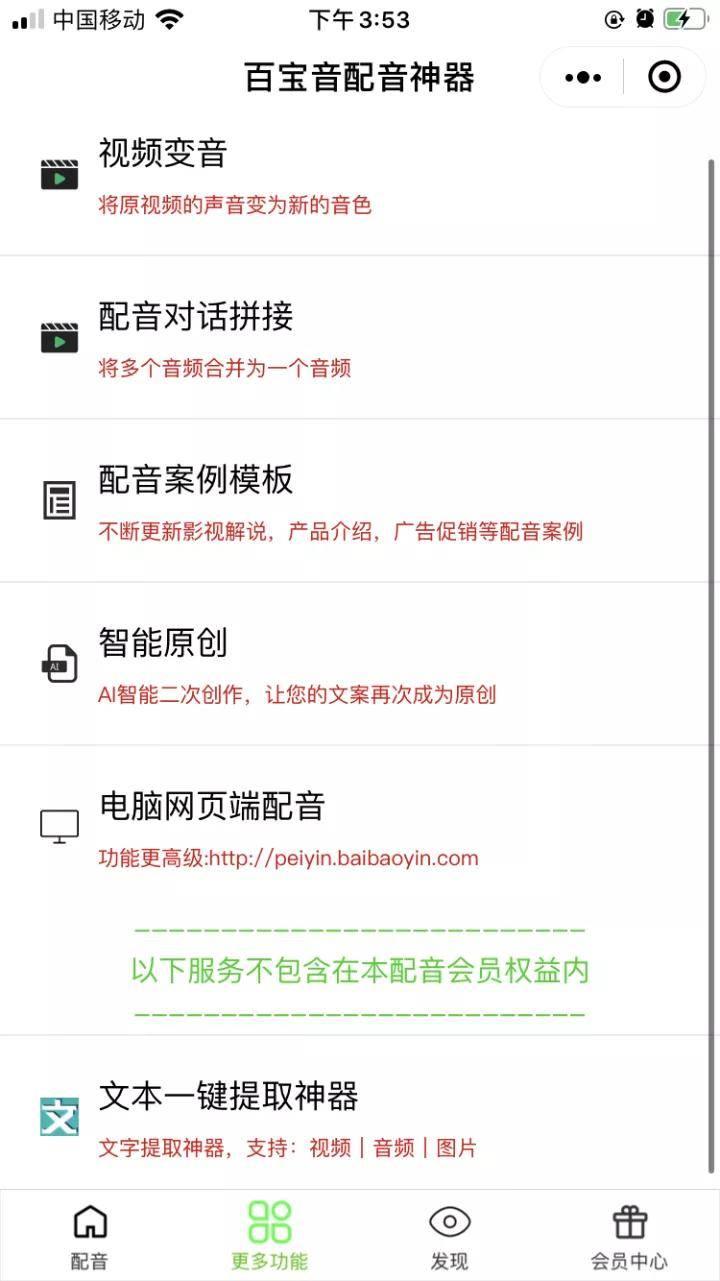Open the mini program more options menu

pos(583,77)
